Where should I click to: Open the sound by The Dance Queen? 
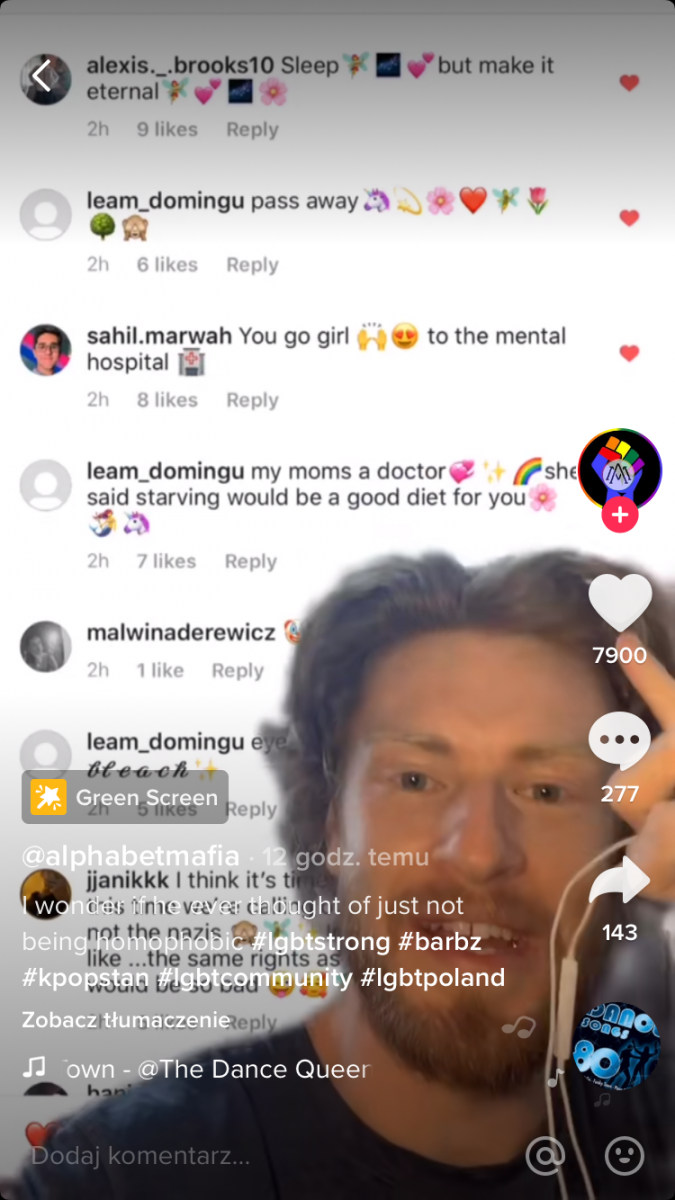pyautogui.click(x=216, y=1069)
